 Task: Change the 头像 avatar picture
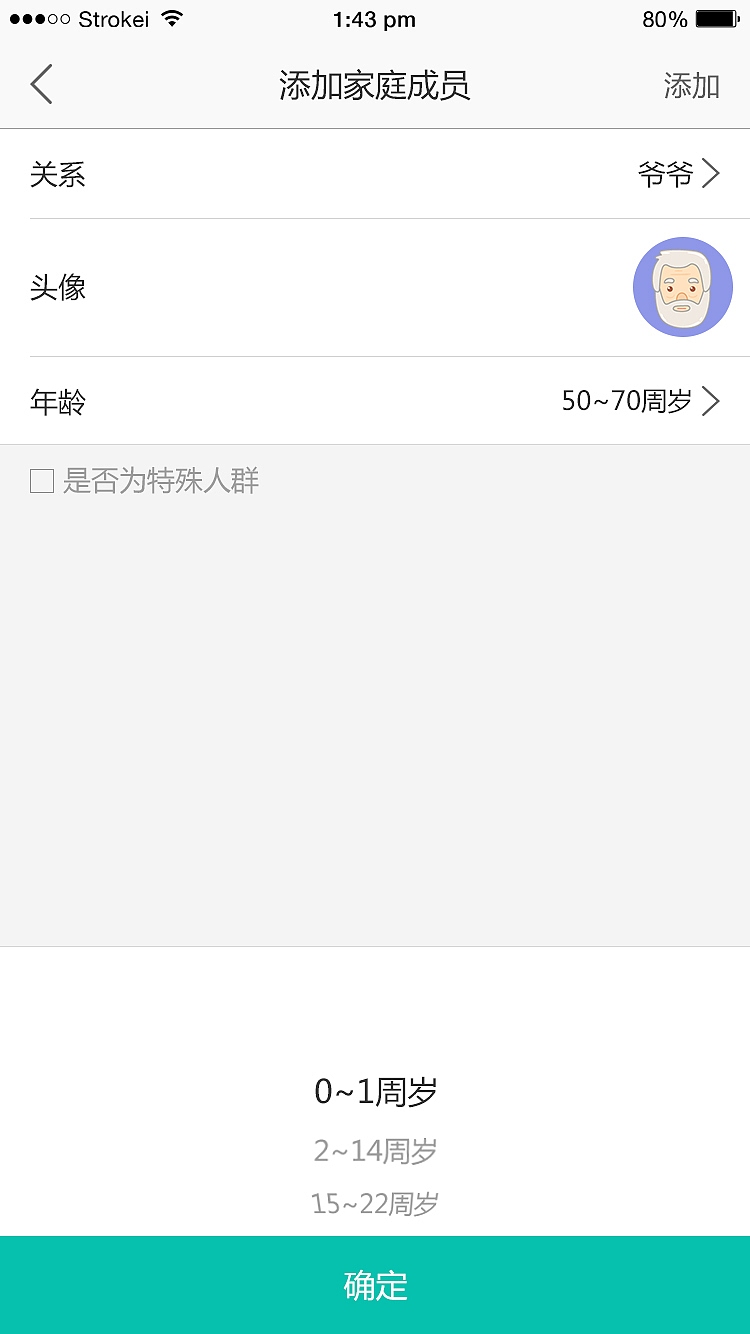[x=682, y=287]
